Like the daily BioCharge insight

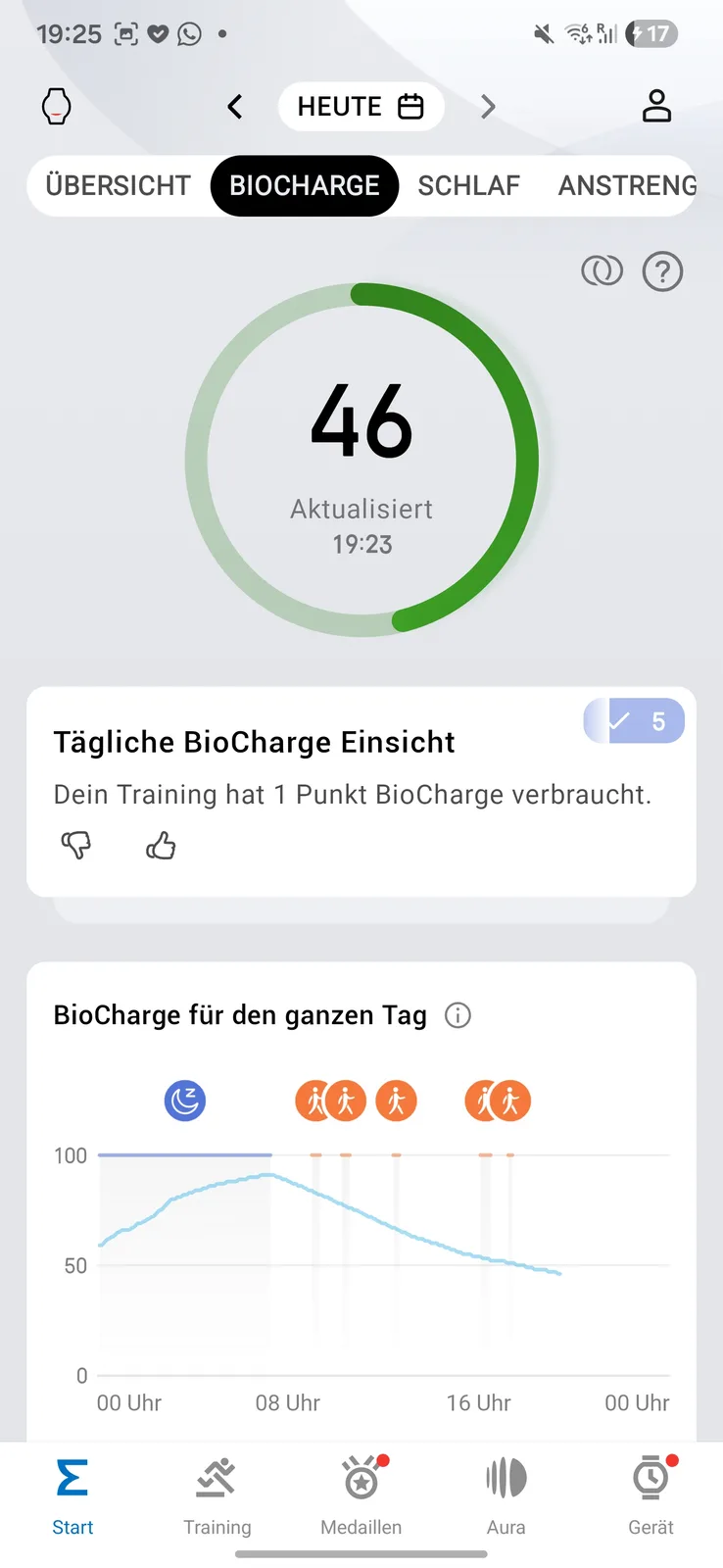[x=161, y=845]
